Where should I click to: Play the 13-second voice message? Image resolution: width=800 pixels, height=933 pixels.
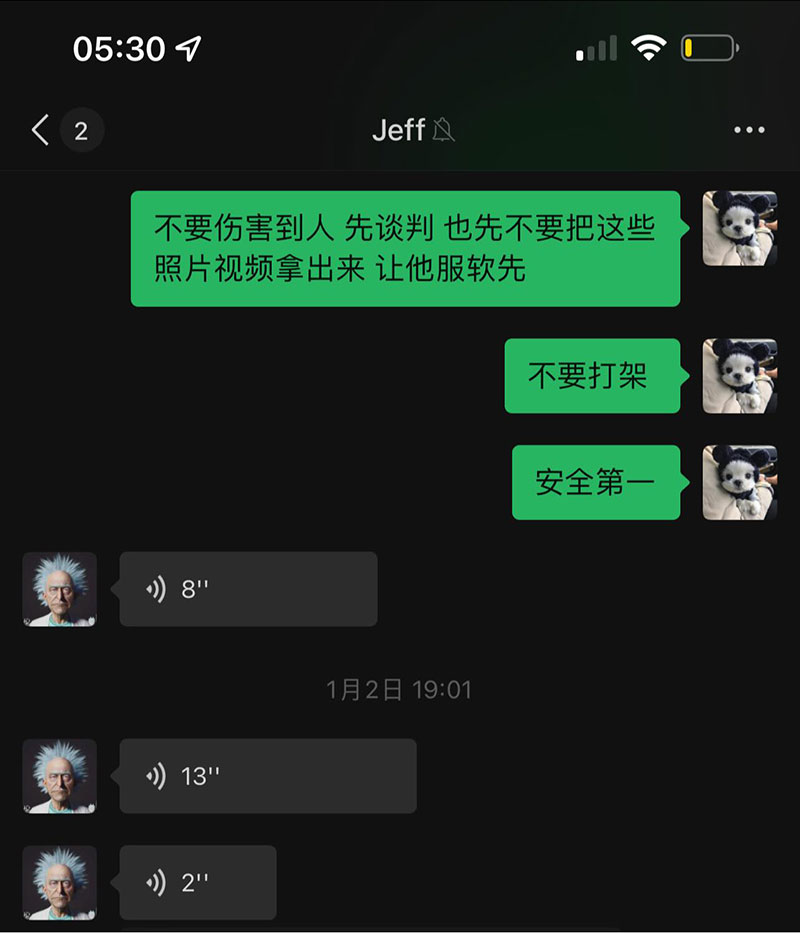tap(267, 776)
